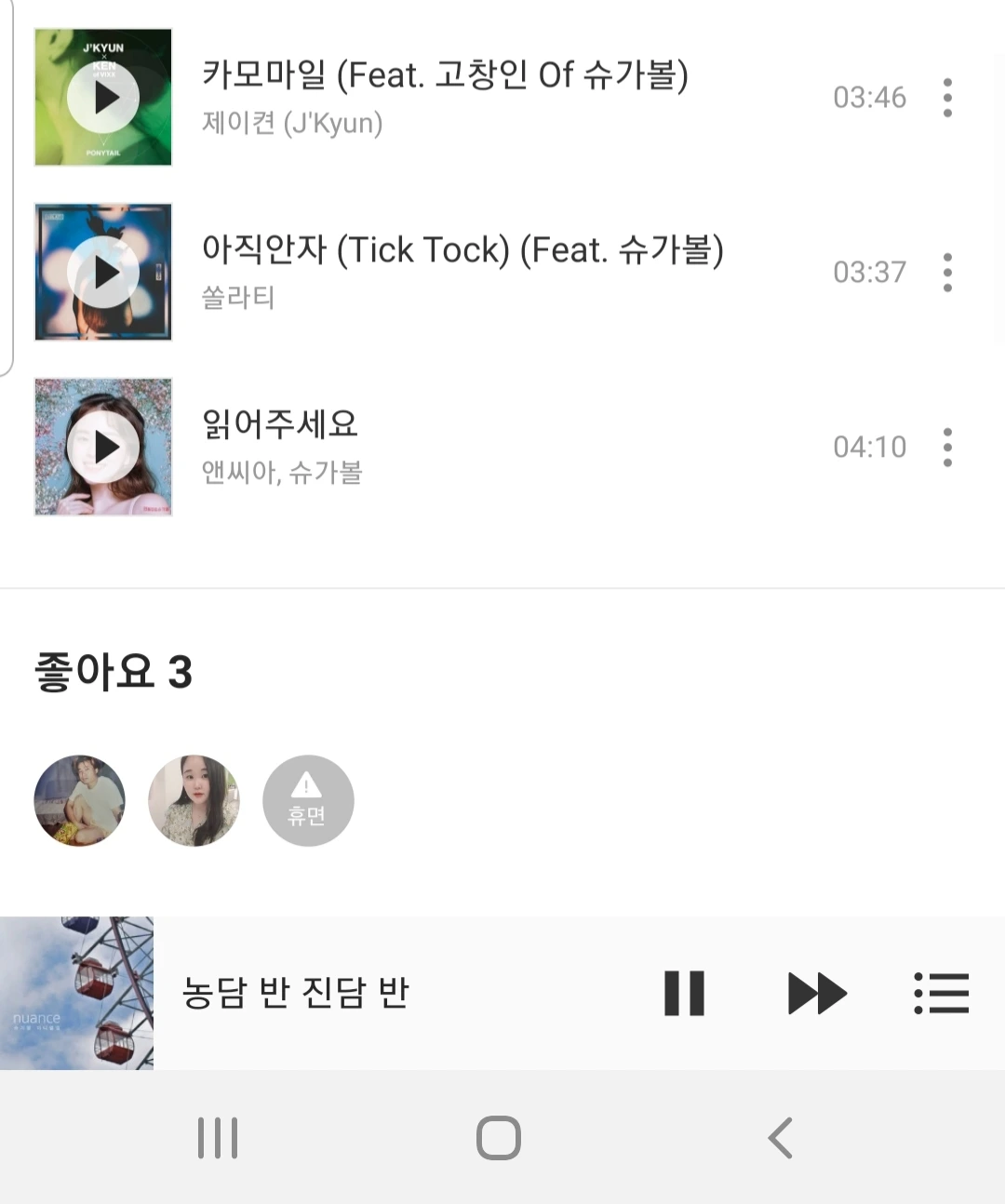
Task: Return to the home screen
Action: (499, 1138)
